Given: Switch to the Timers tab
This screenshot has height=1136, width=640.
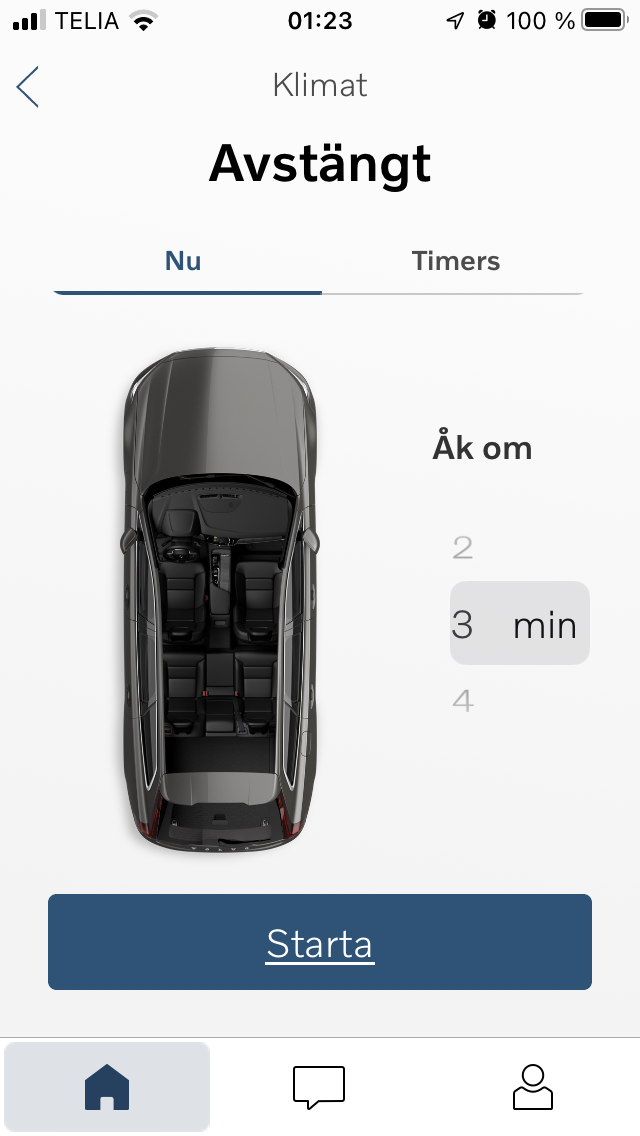Looking at the screenshot, I should tap(455, 262).
